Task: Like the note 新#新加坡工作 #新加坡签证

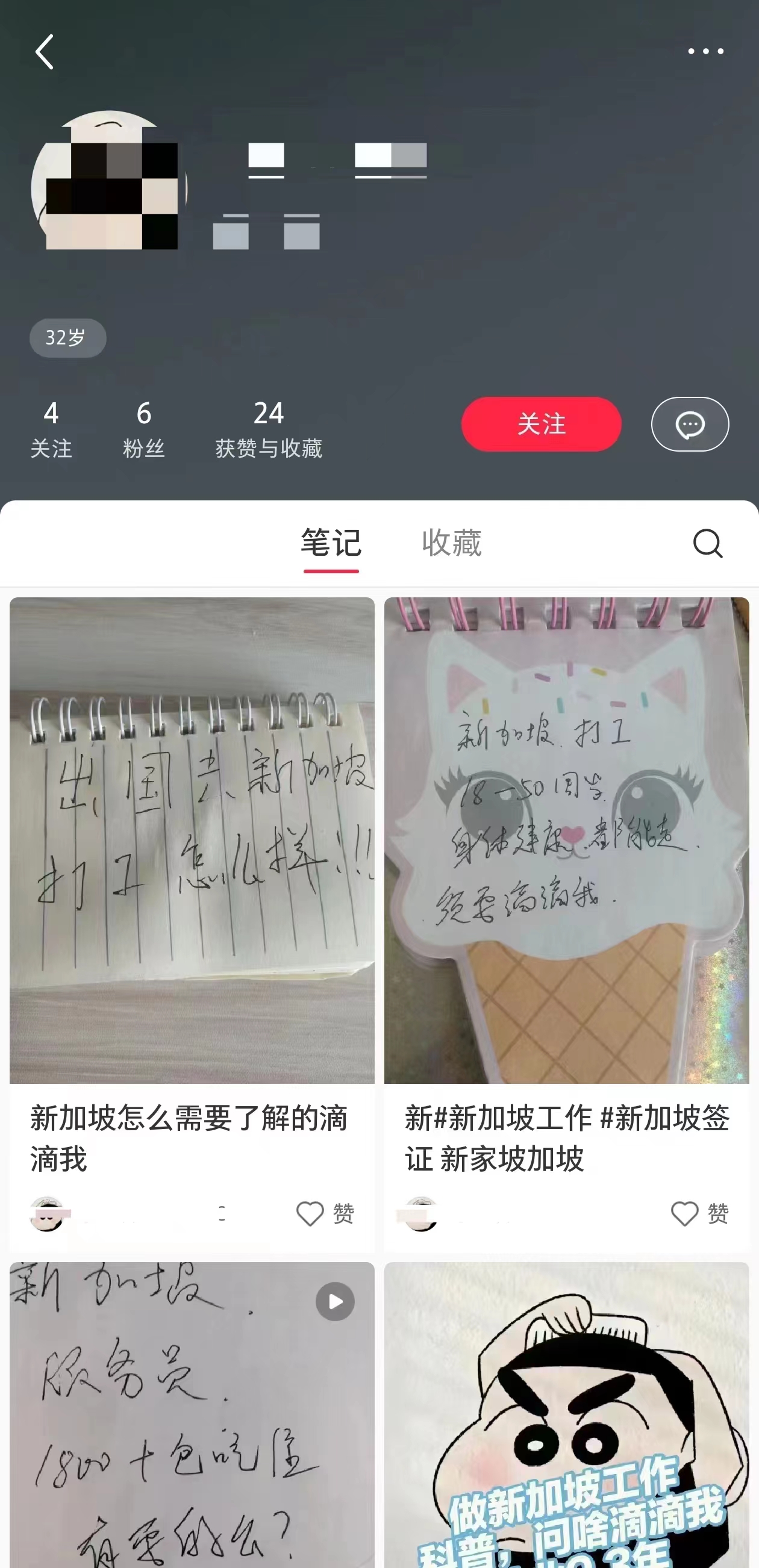Action: point(685,1214)
